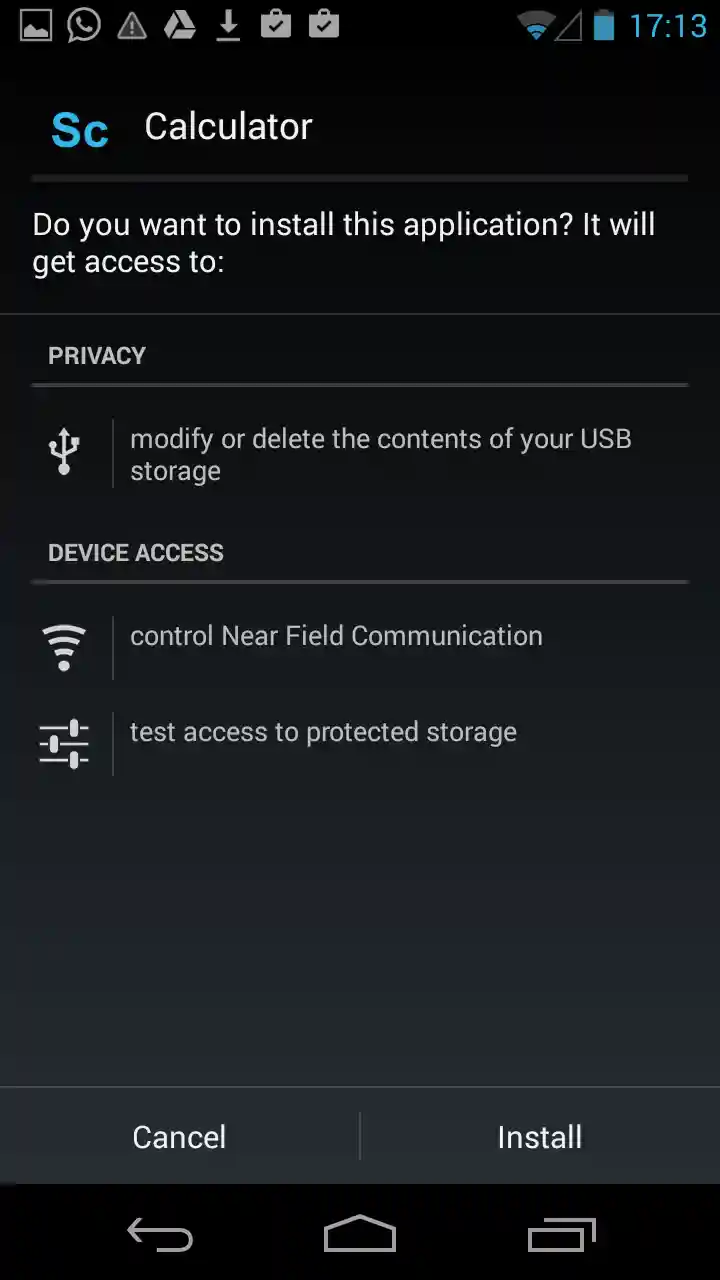The width and height of the screenshot is (720, 1280).
Task: Cancel the app installation
Action: coord(180,1137)
